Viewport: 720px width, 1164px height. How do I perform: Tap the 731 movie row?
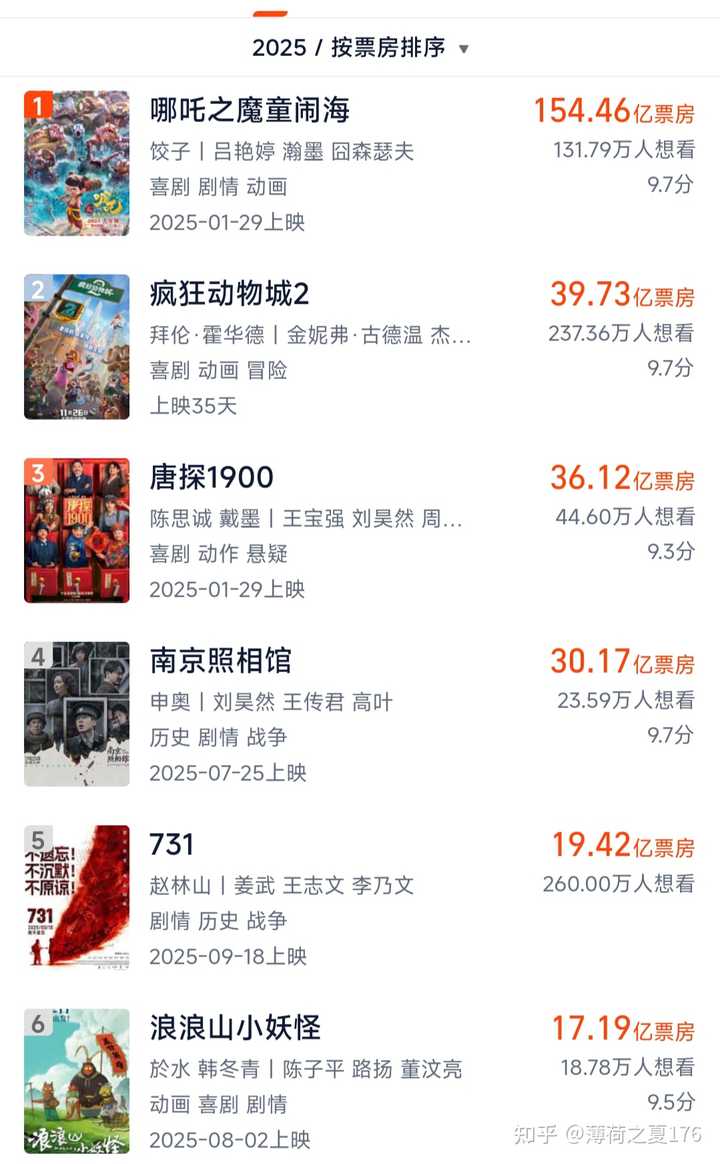click(173, 844)
